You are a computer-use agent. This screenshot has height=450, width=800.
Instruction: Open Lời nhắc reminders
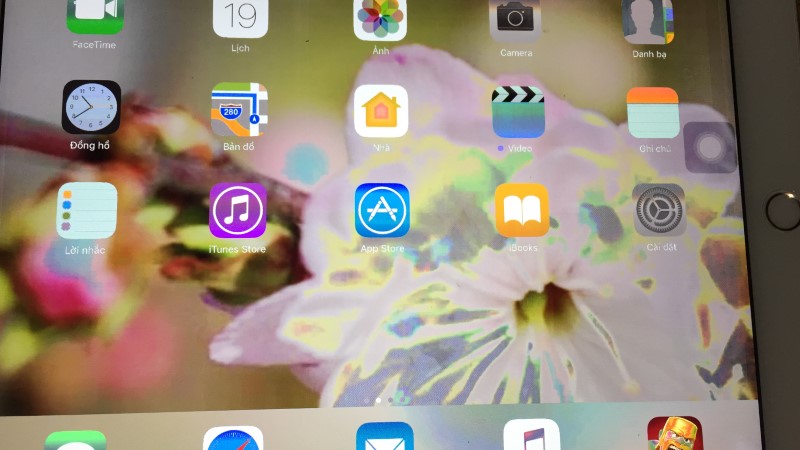click(86, 210)
